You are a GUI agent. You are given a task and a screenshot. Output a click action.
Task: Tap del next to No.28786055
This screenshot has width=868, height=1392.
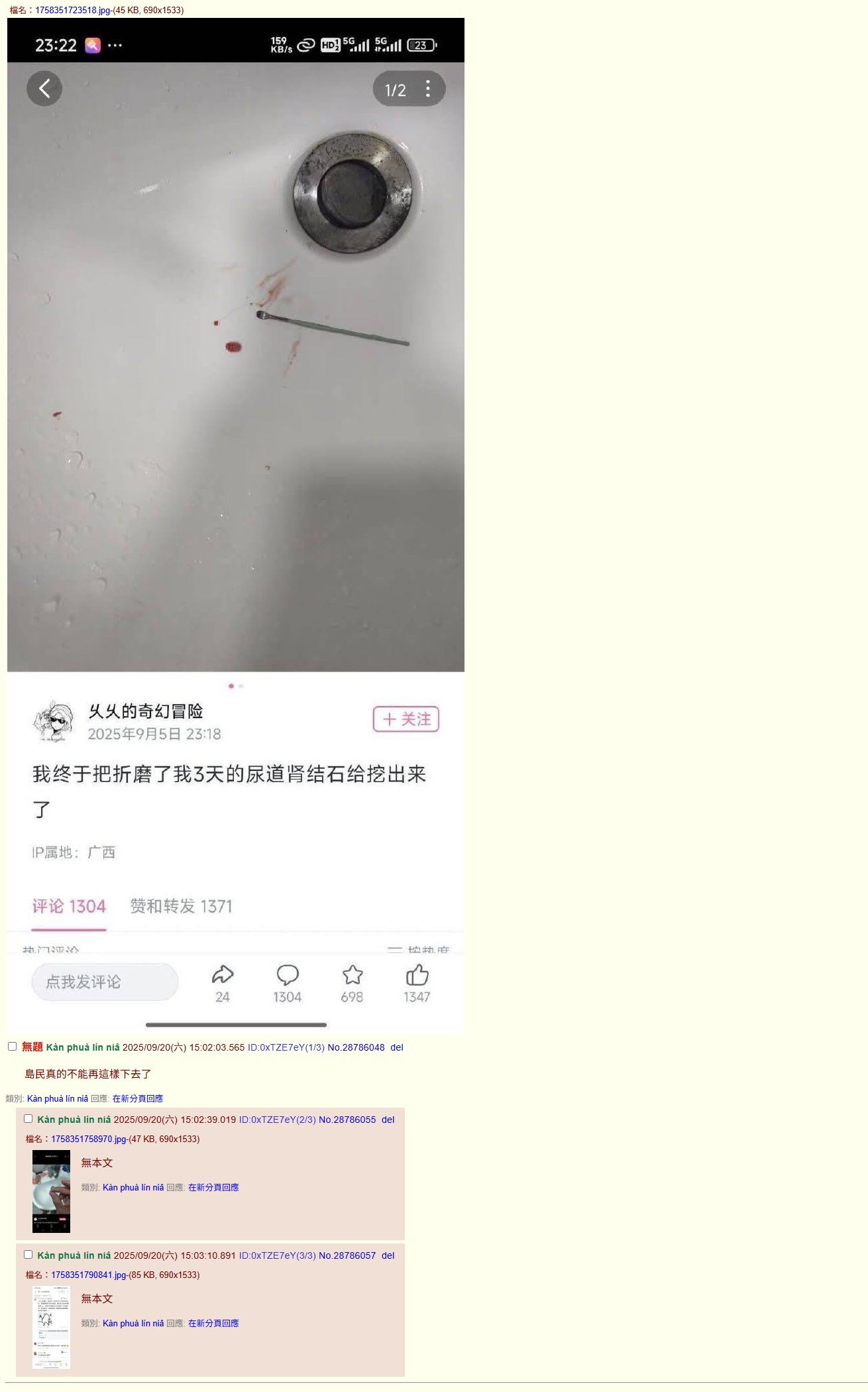pos(388,1120)
